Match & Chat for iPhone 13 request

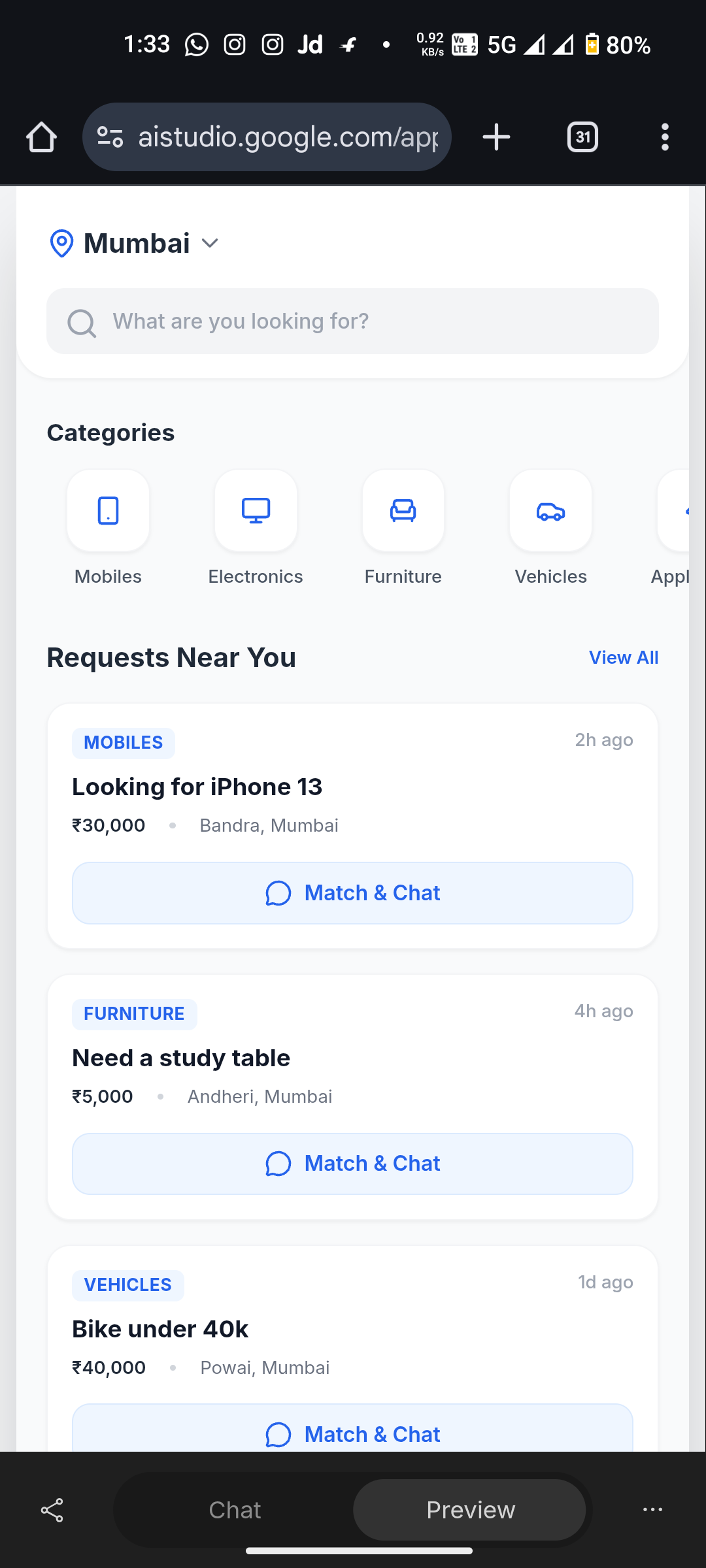[353, 893]
